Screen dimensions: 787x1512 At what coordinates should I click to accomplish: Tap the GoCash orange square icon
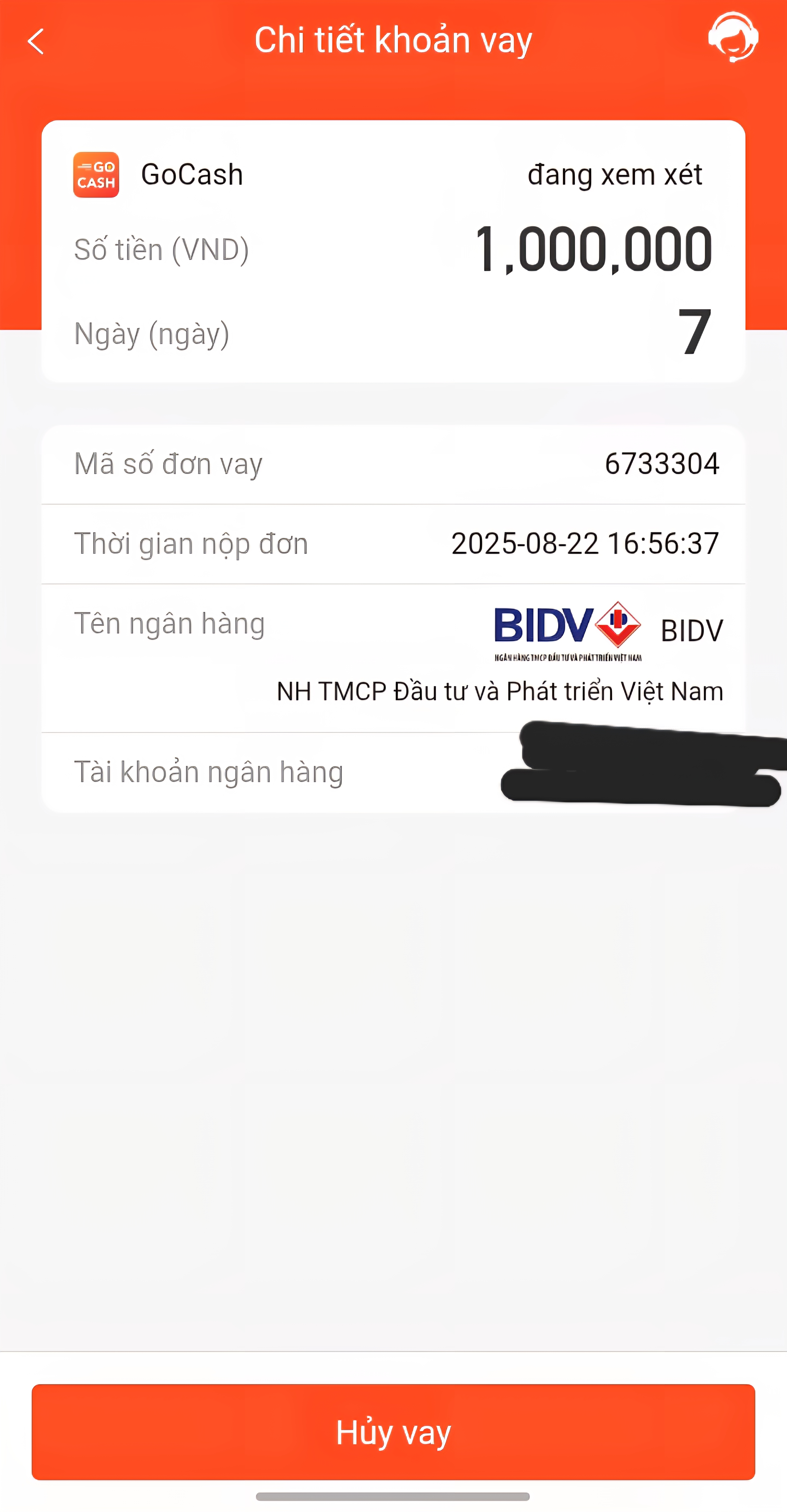tap(96, 174)
